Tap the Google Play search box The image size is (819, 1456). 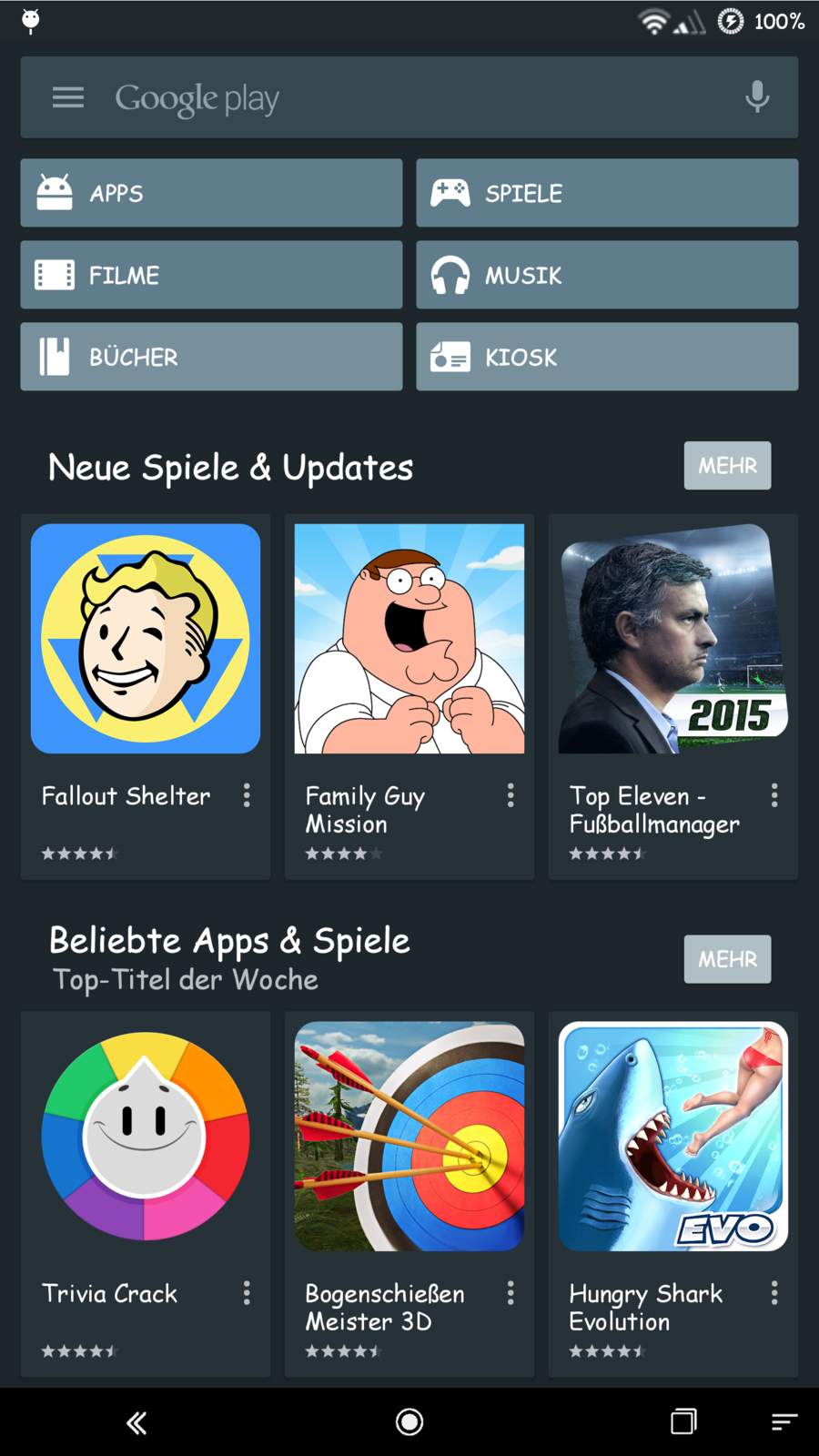point(409,97)
